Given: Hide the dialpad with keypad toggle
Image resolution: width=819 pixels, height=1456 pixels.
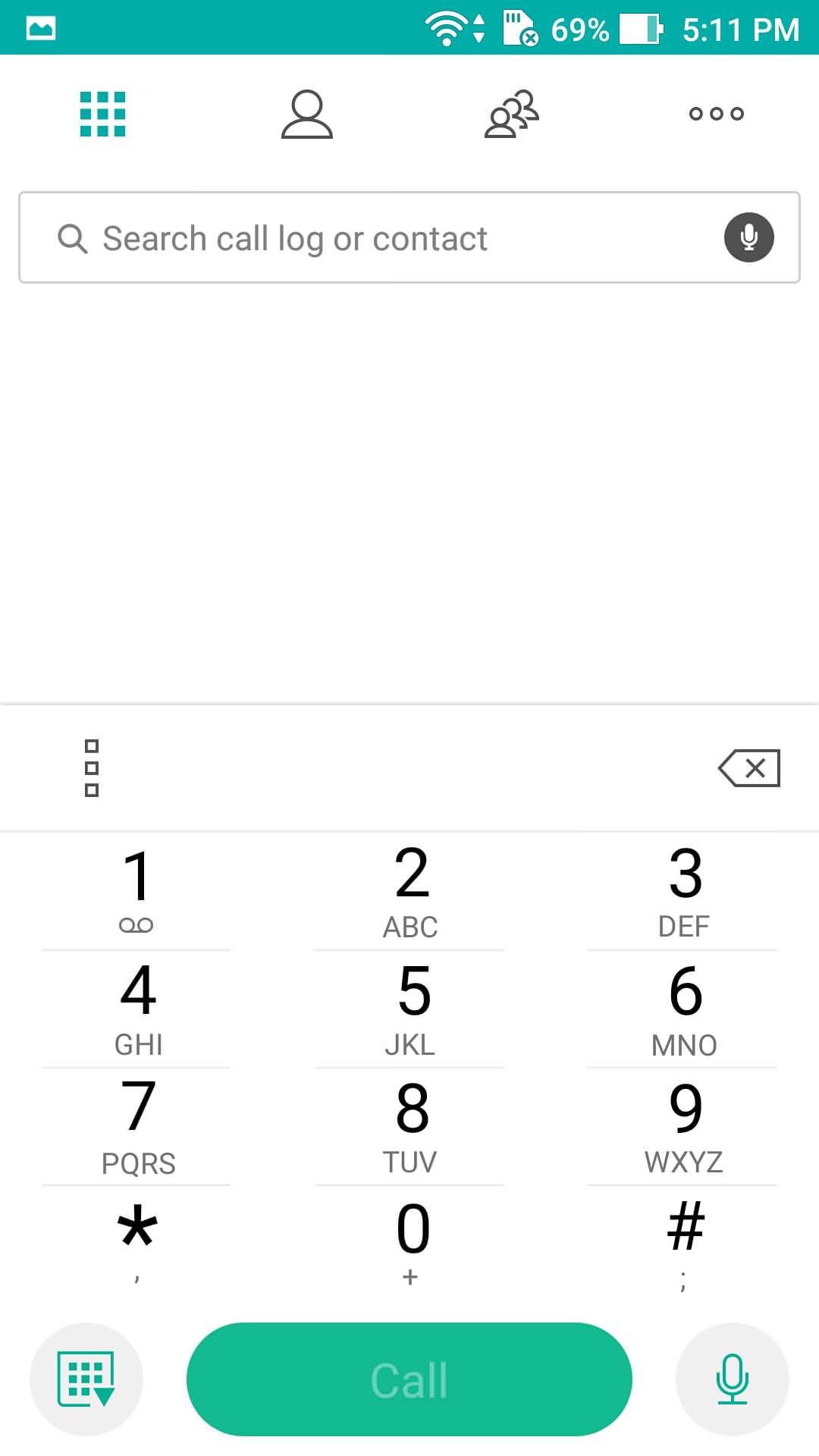Looking at the screenshot, I should coord(86,1379).
